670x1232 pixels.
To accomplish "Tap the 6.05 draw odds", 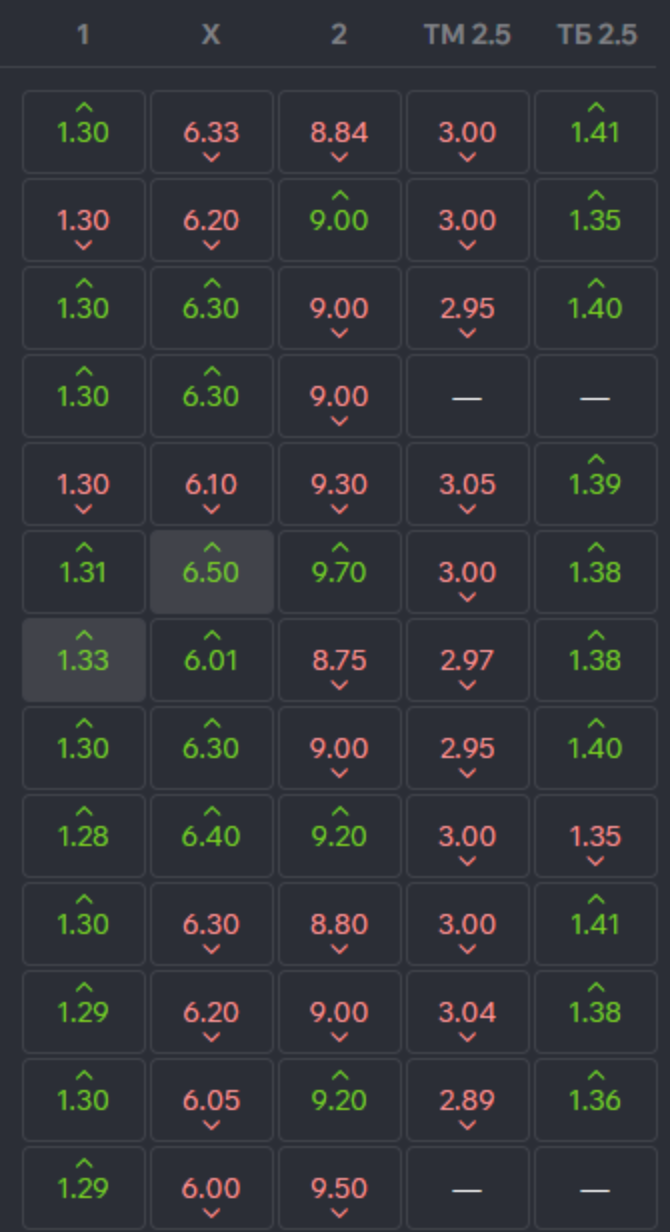I will [211, 1100].
